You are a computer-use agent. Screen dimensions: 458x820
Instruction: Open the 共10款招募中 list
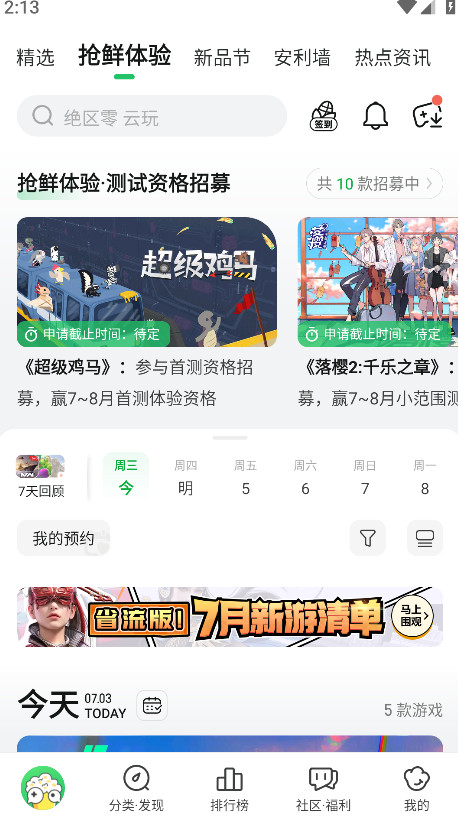pyautogui.click(x=374, y=184)
